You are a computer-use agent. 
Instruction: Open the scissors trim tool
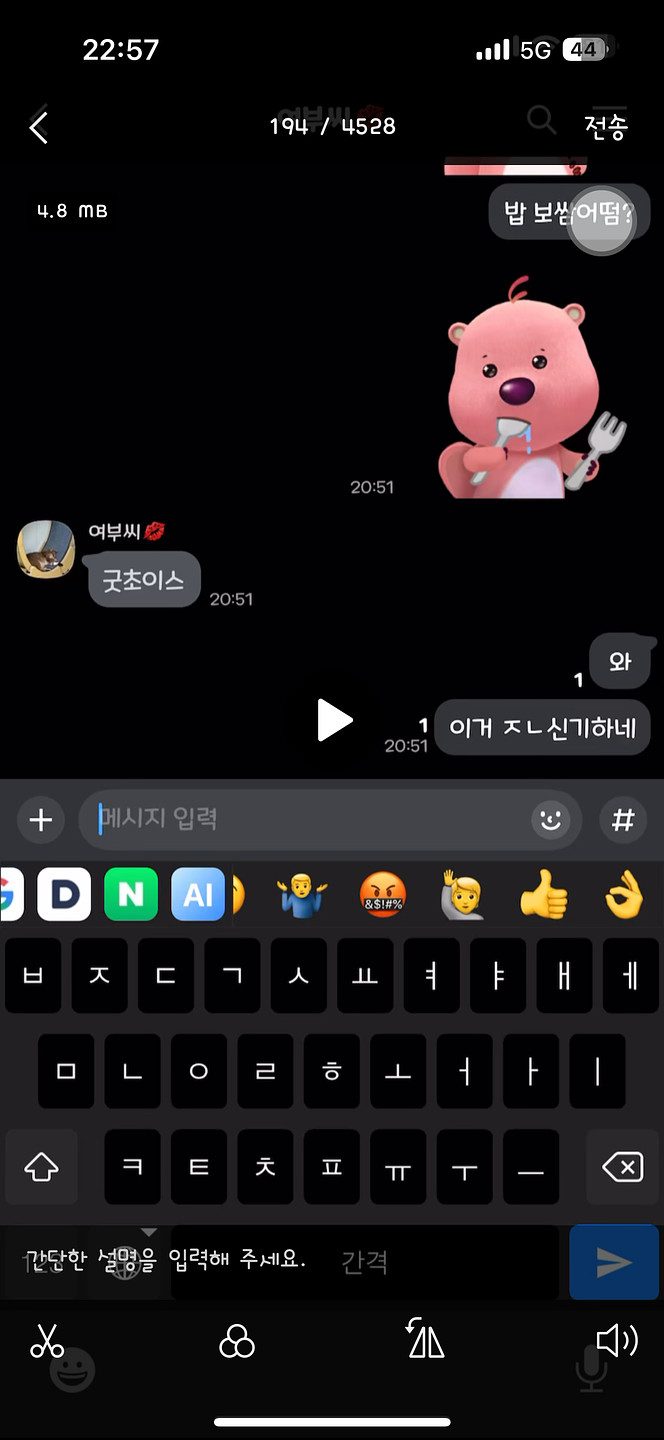tap(47, 1341)
